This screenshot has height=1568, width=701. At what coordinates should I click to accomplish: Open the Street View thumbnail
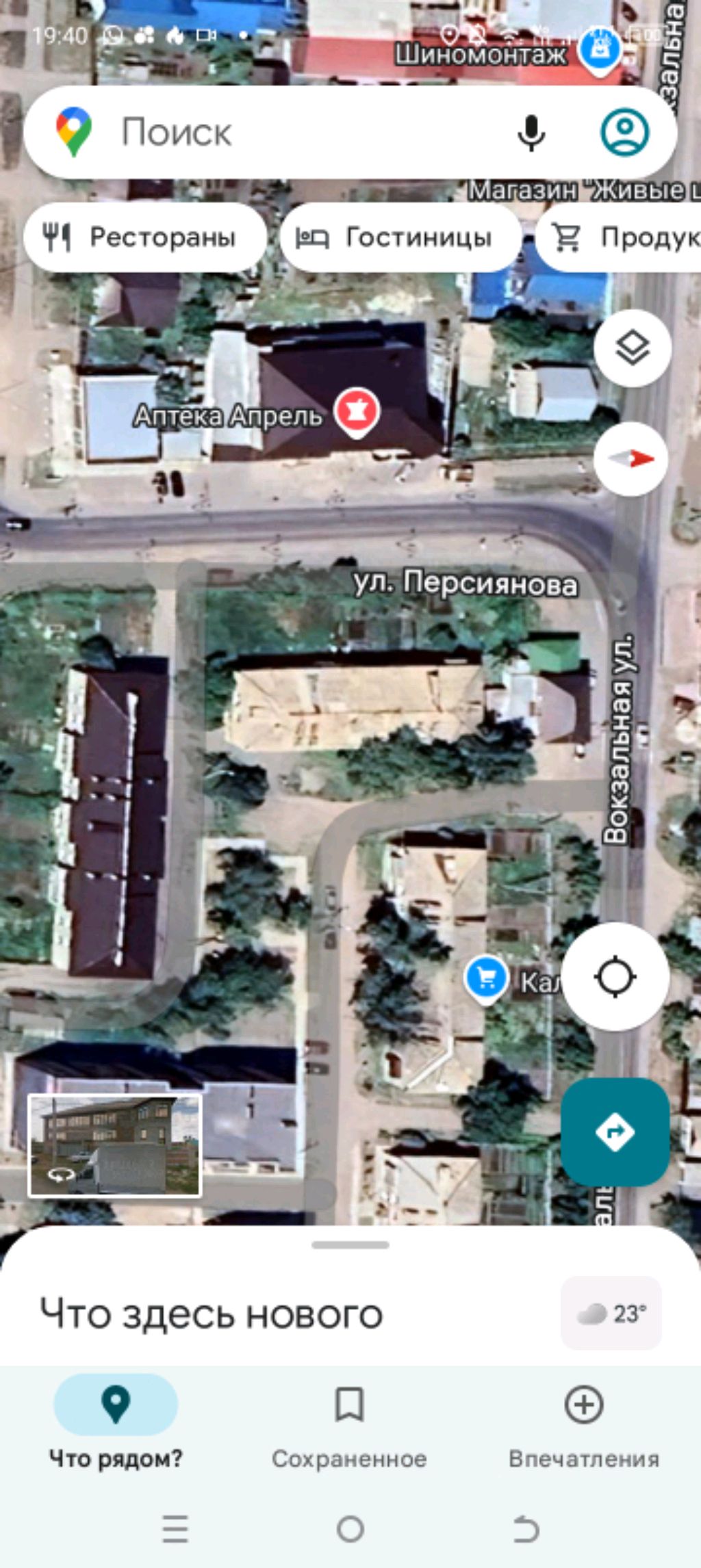pyautogui.click(x=114, y=1145)
